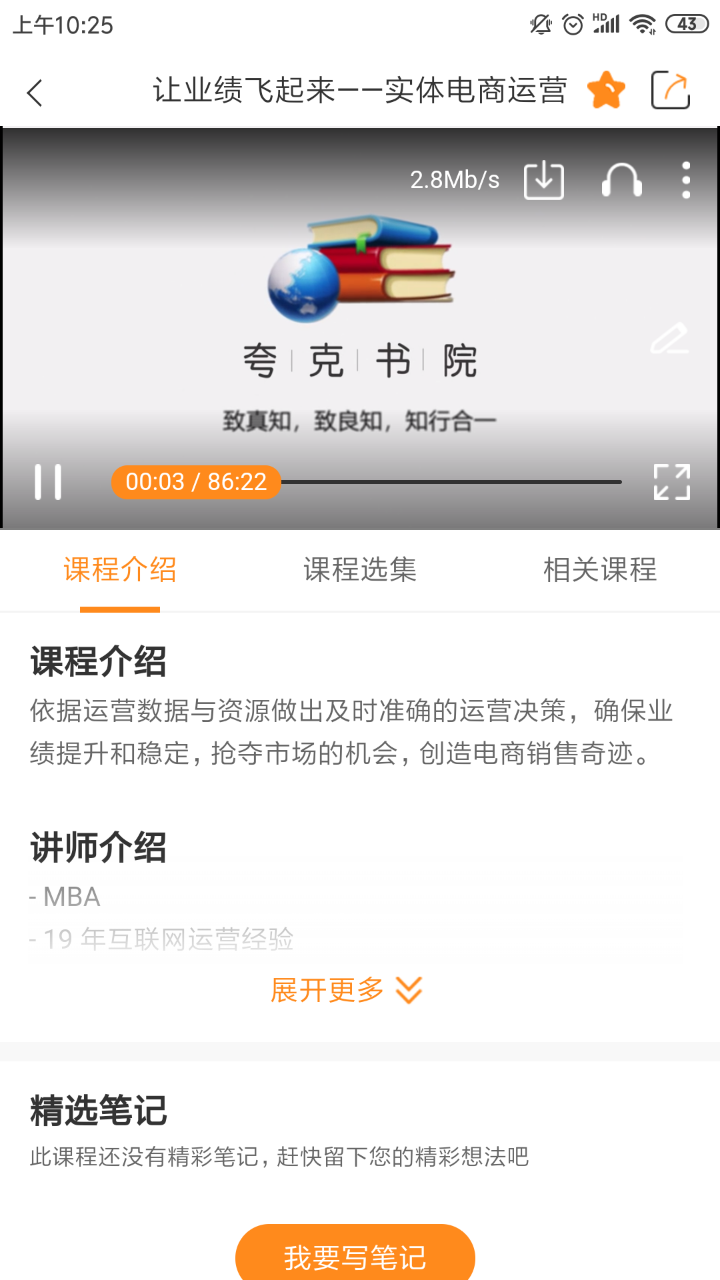Share the course via the share icon
720x1280 pixels.
tap(671, 90)
